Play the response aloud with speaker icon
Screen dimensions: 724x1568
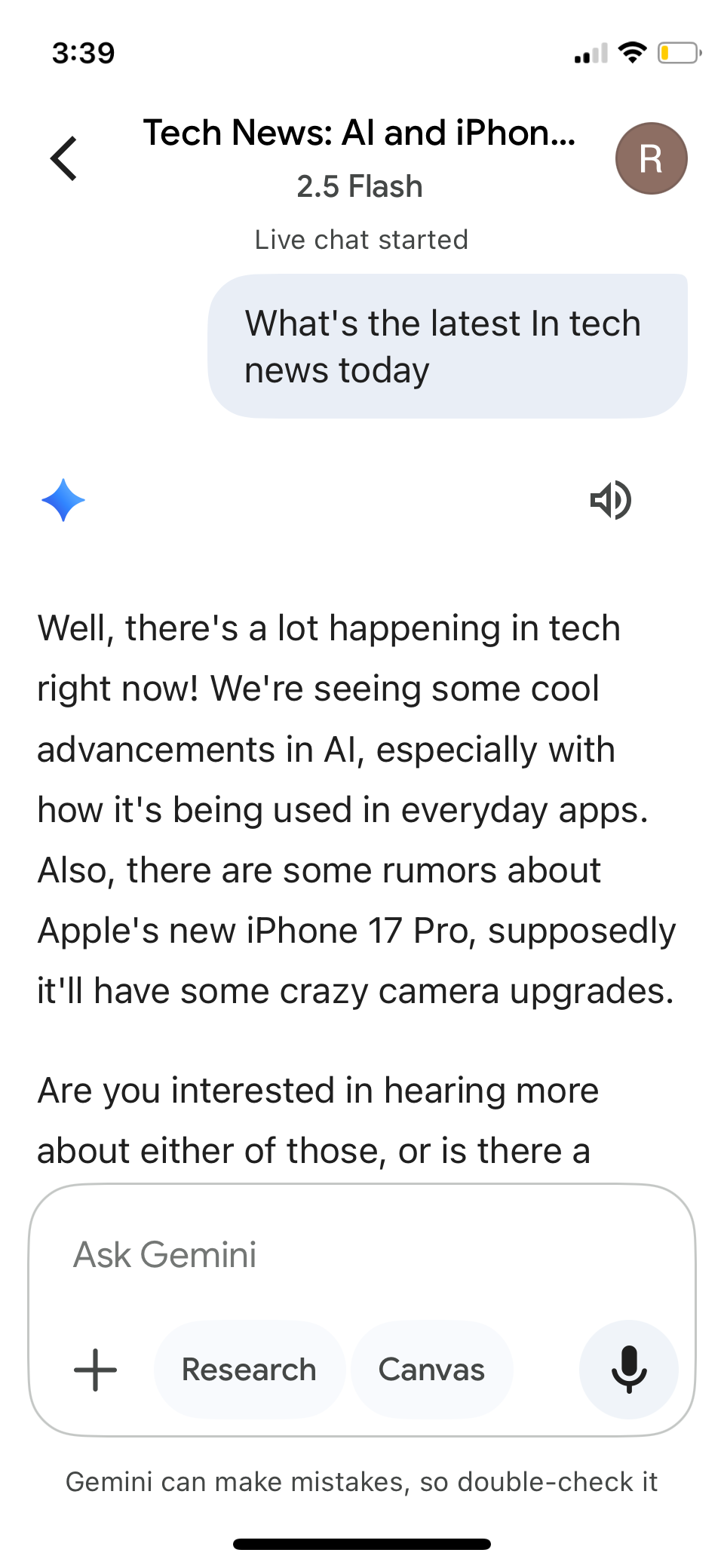pos(610,500)
